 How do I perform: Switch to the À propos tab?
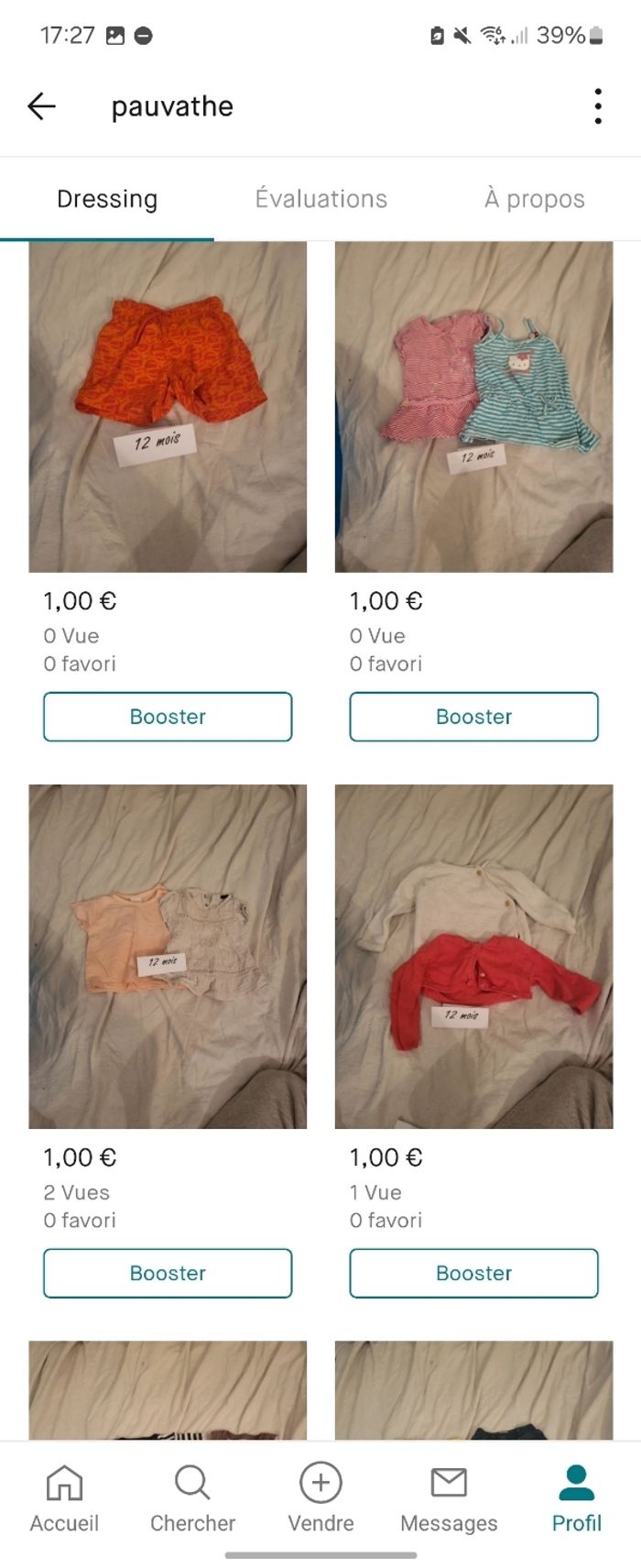tap(534, 199)
